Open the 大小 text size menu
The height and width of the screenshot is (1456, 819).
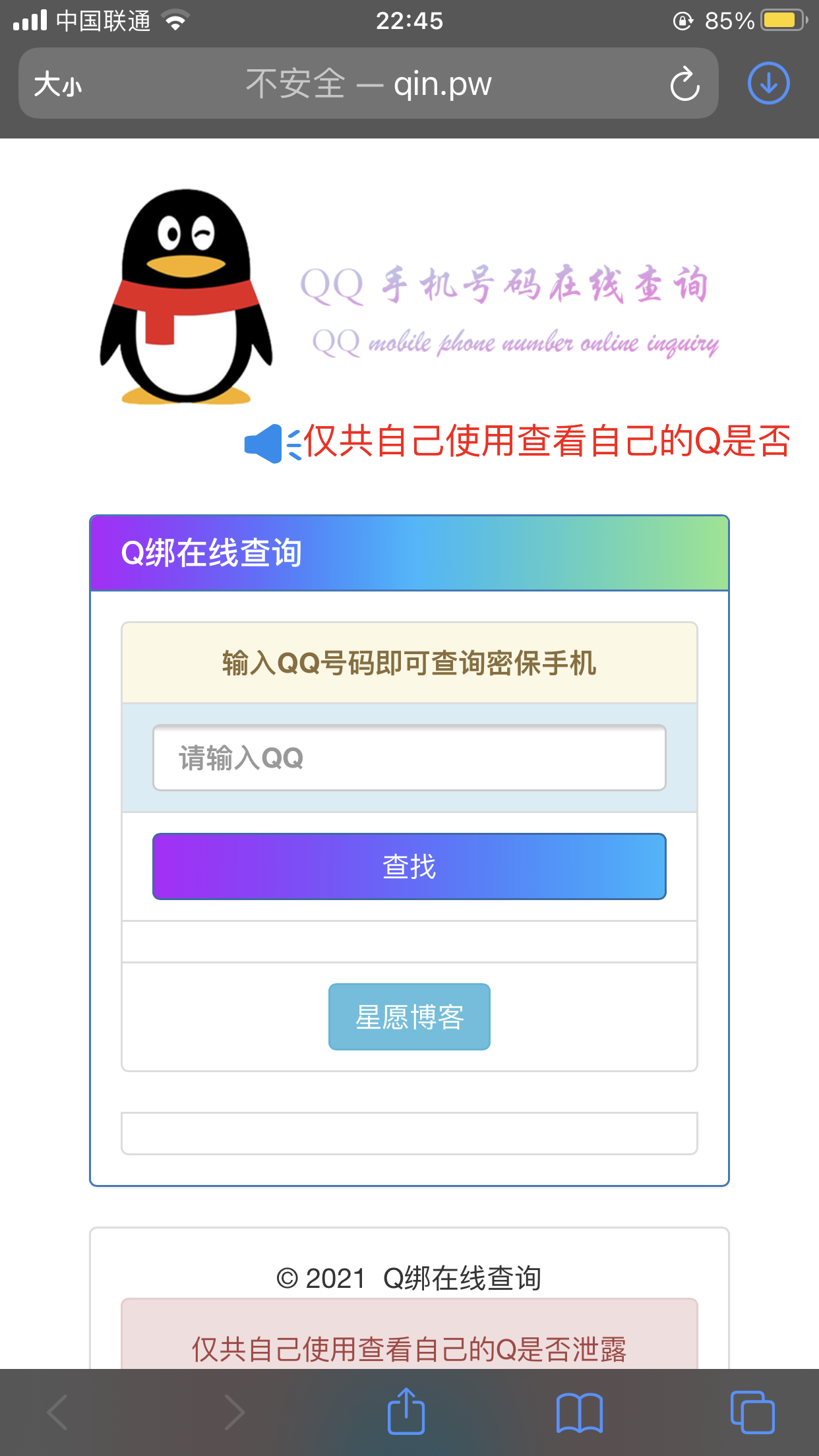pyautogui.click(x=58, y=84)
